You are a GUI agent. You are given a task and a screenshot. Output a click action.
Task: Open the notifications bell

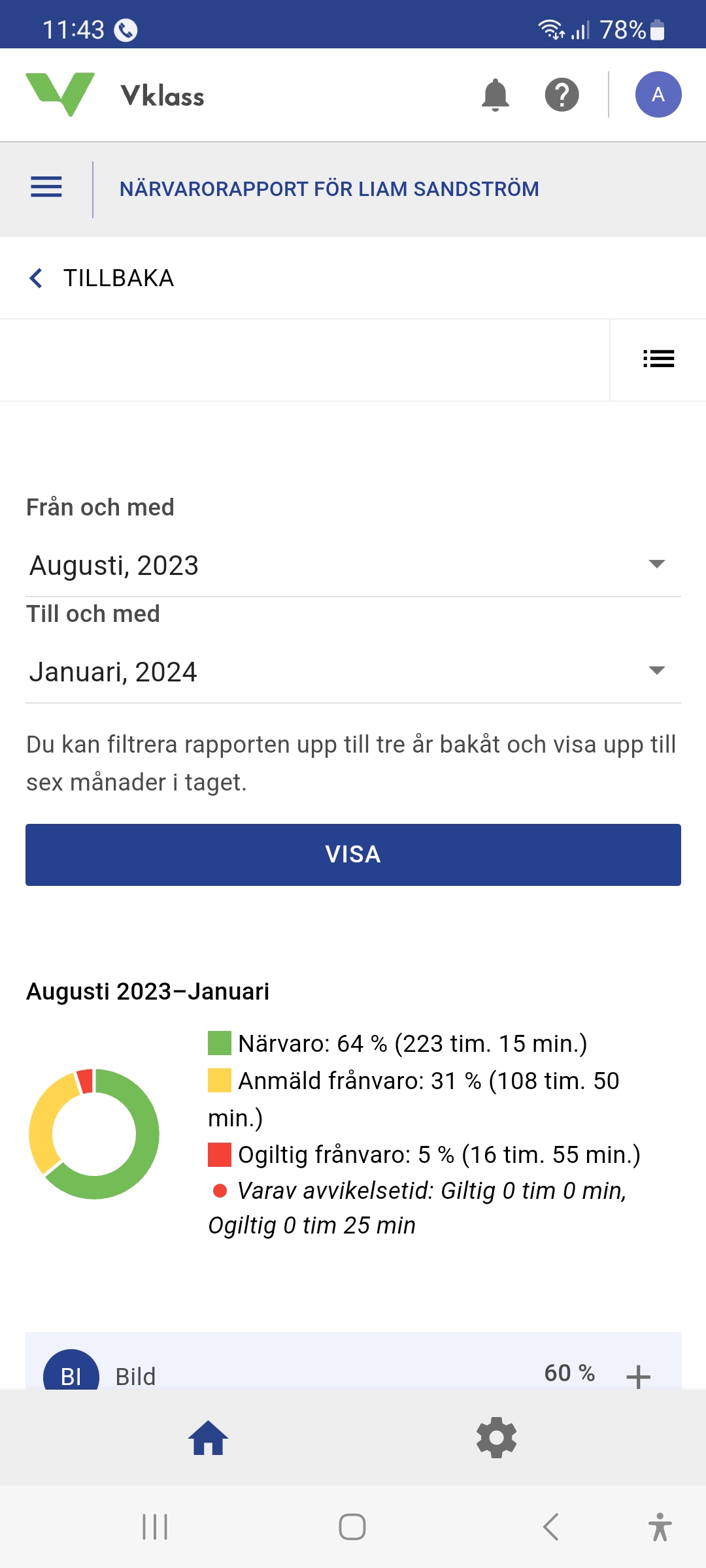495,95
